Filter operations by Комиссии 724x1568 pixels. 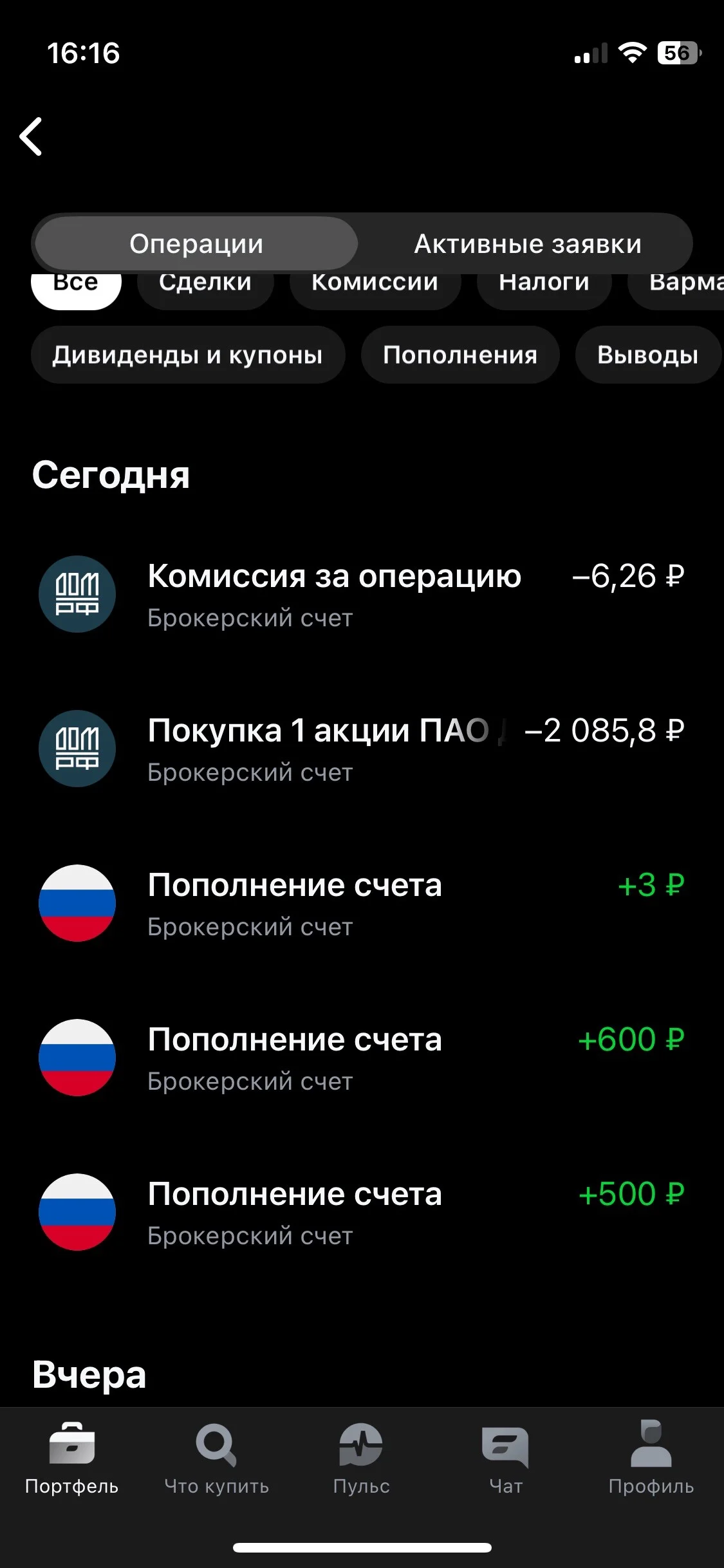coord(375,286)
